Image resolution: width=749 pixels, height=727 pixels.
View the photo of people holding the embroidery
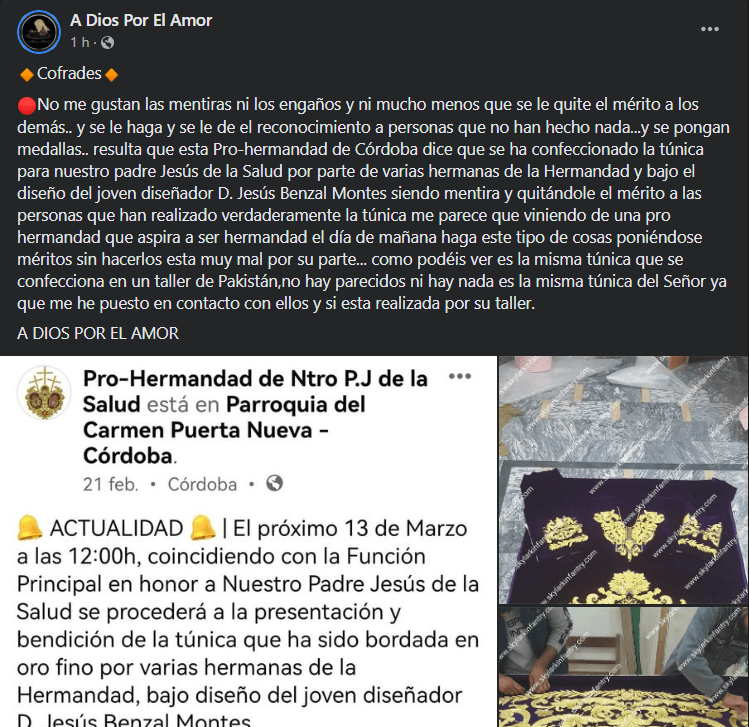click(x=624, y=667)
